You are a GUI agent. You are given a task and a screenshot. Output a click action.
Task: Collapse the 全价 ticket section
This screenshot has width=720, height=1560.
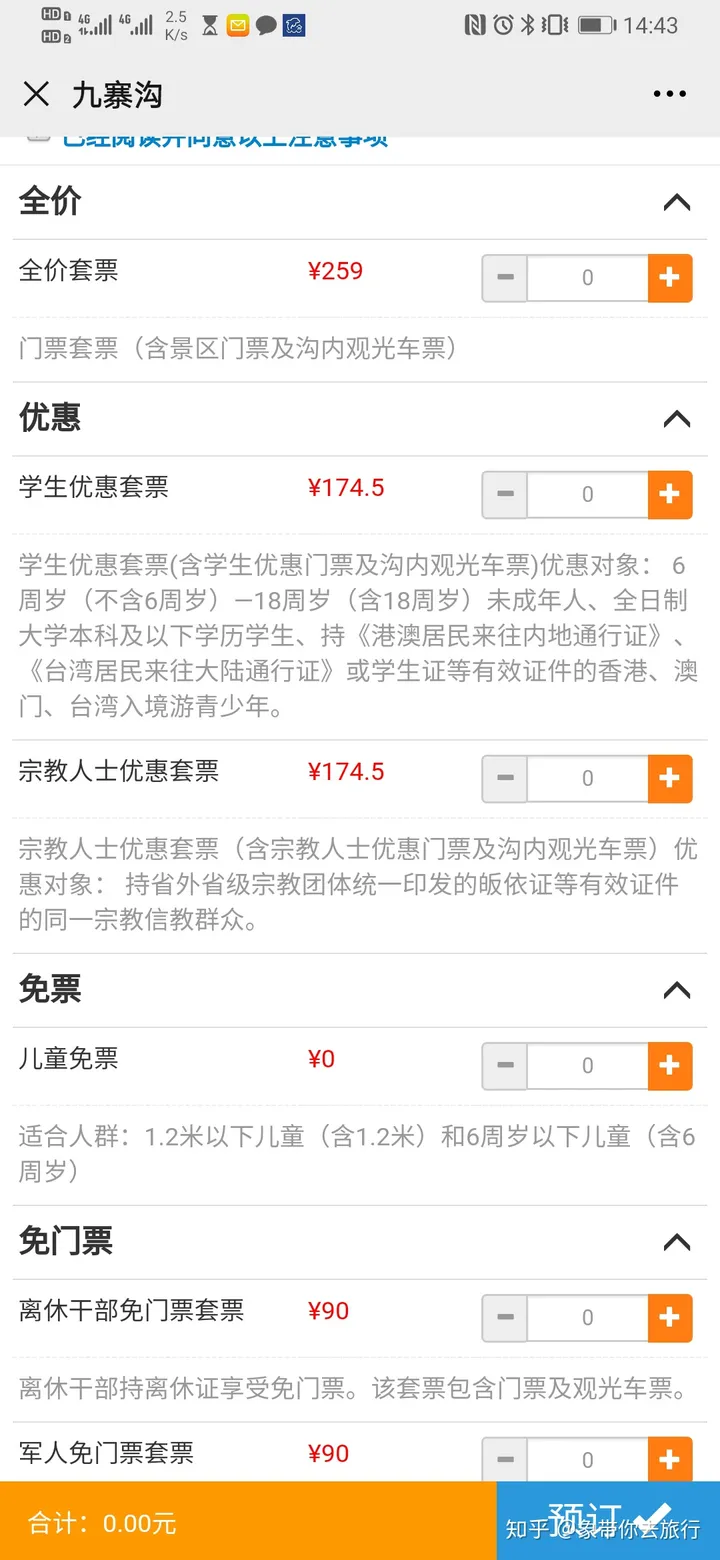pyautogui.click(x=677, y=202)
